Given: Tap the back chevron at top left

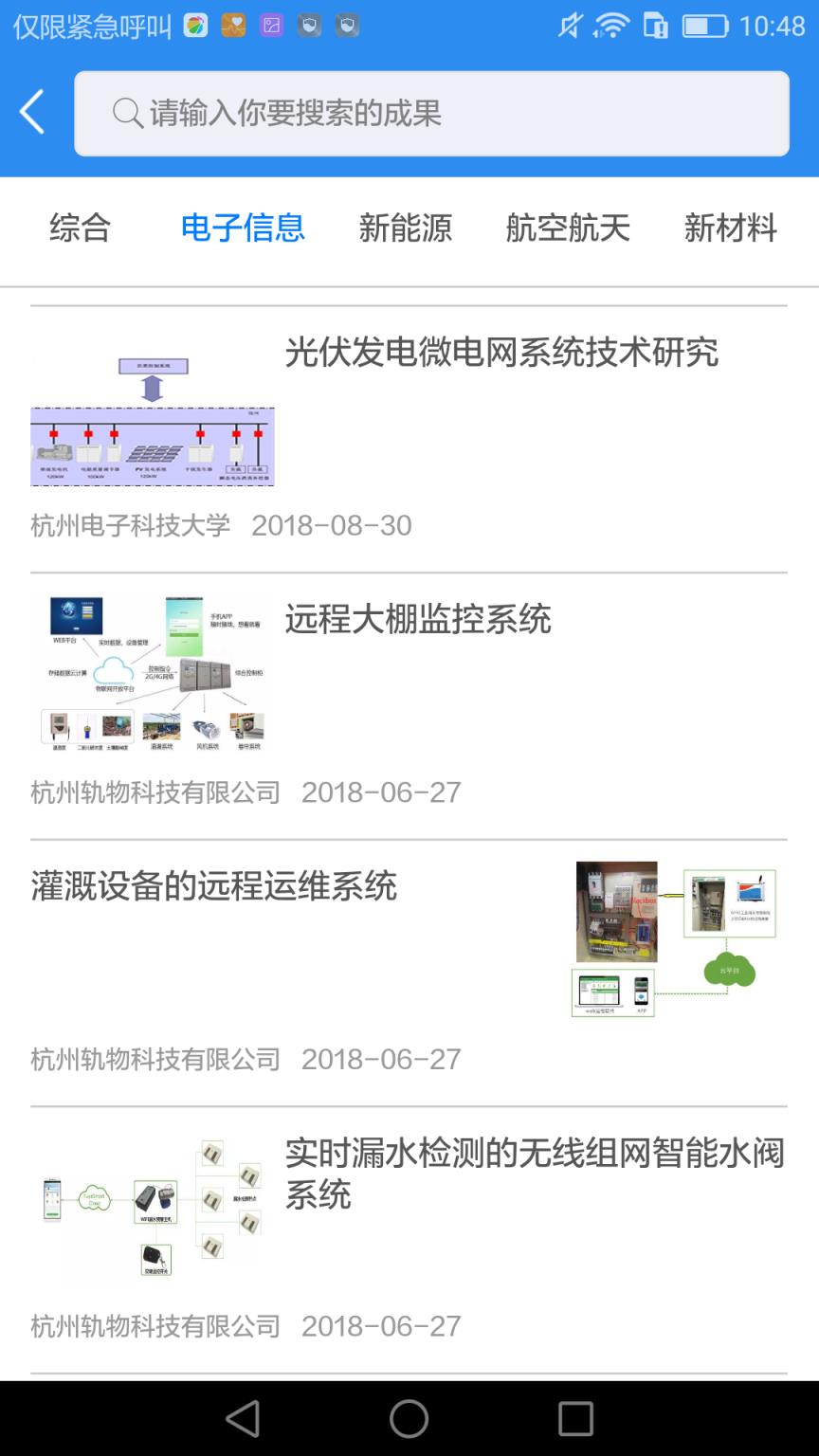Looking at the screenshot, I should tap(31, 111).
